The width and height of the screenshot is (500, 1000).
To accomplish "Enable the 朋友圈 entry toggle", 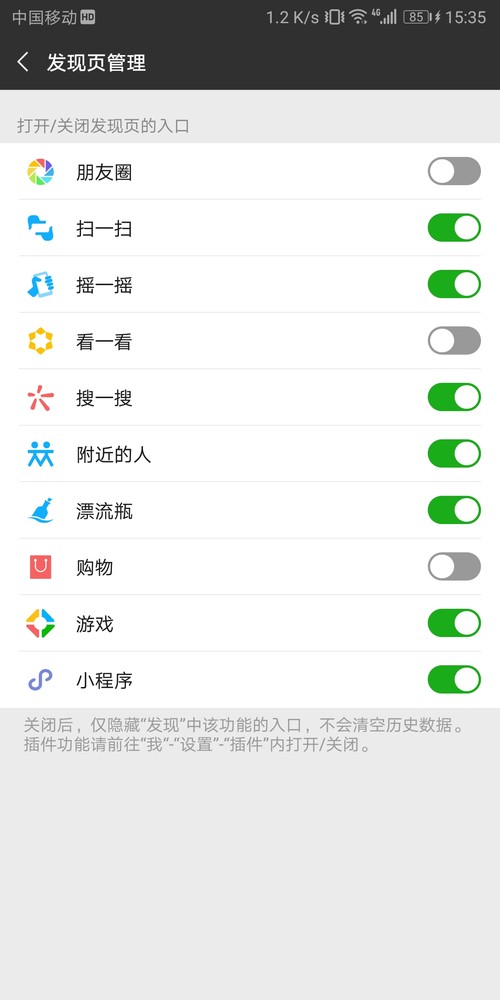I will tap(454, 172).
